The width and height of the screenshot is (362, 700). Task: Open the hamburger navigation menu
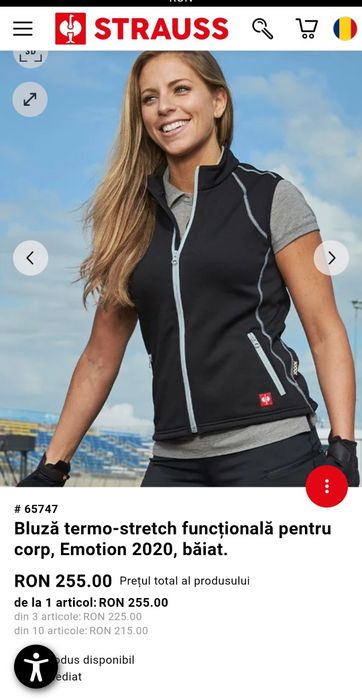23,29
